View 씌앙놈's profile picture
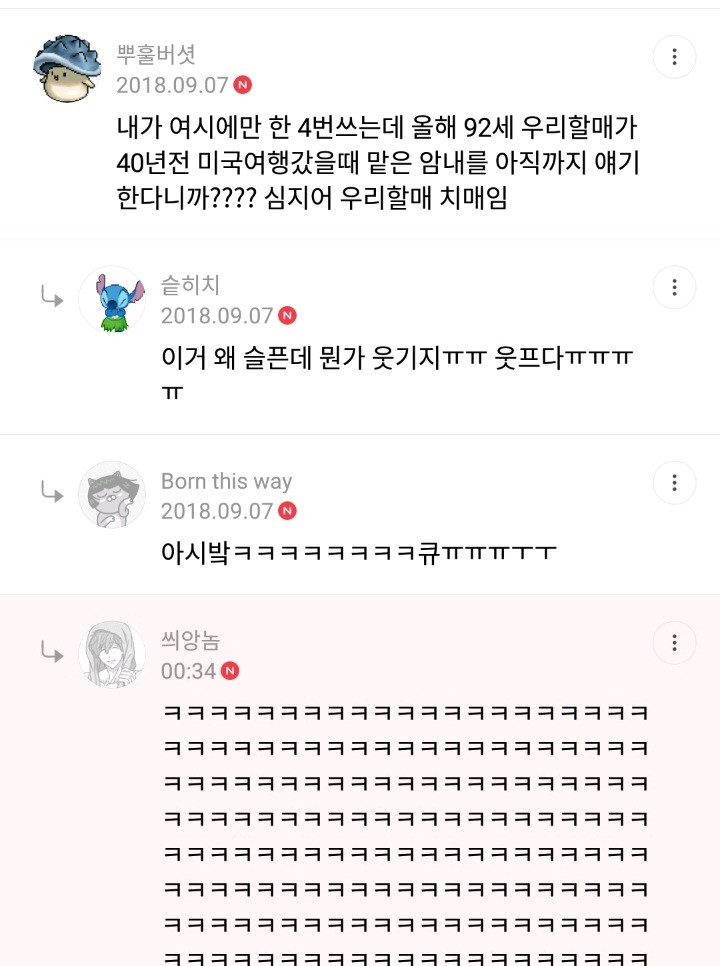720x966 pixels. [x=112, y=653]
